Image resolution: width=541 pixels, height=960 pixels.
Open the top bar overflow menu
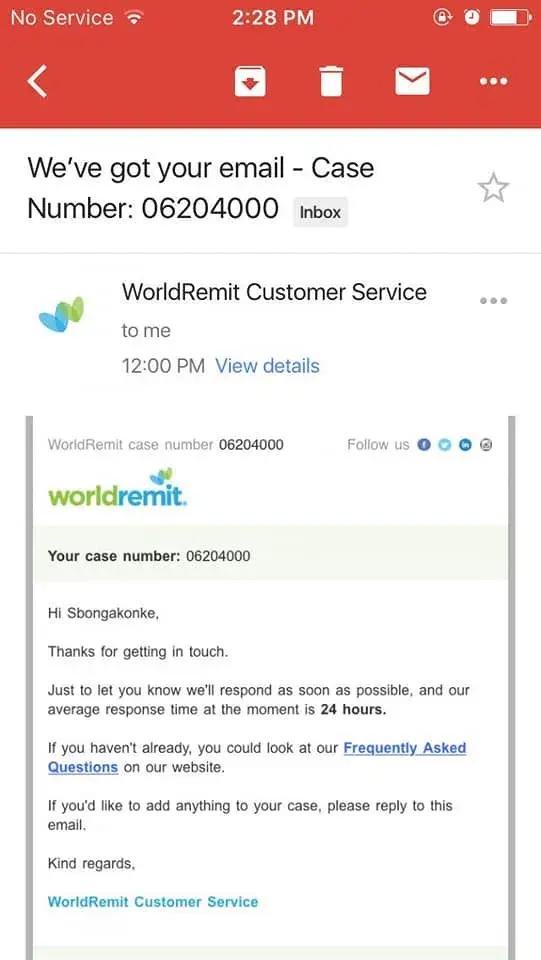[493, 81]
